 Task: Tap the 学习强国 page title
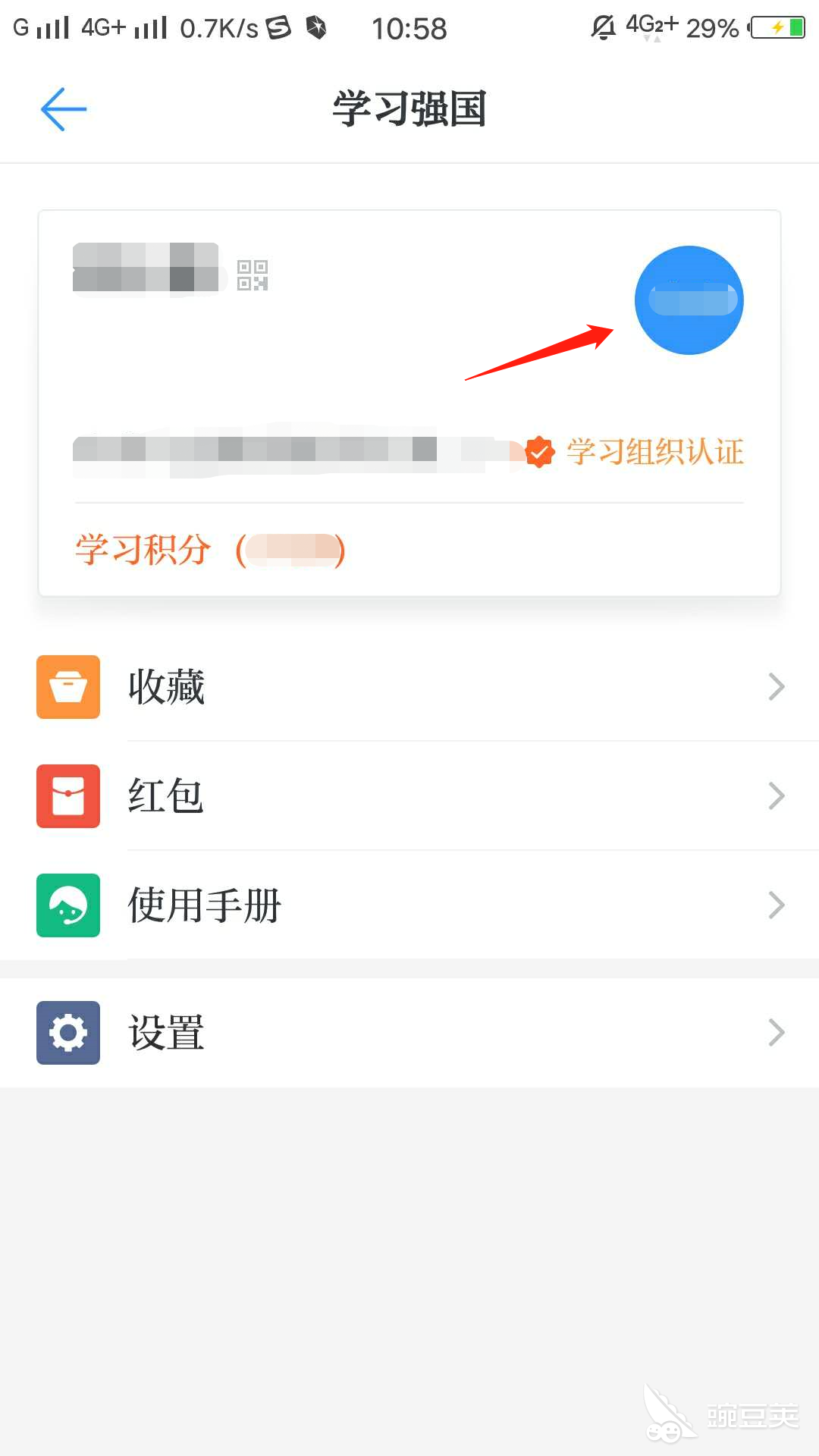pos(409,108)
